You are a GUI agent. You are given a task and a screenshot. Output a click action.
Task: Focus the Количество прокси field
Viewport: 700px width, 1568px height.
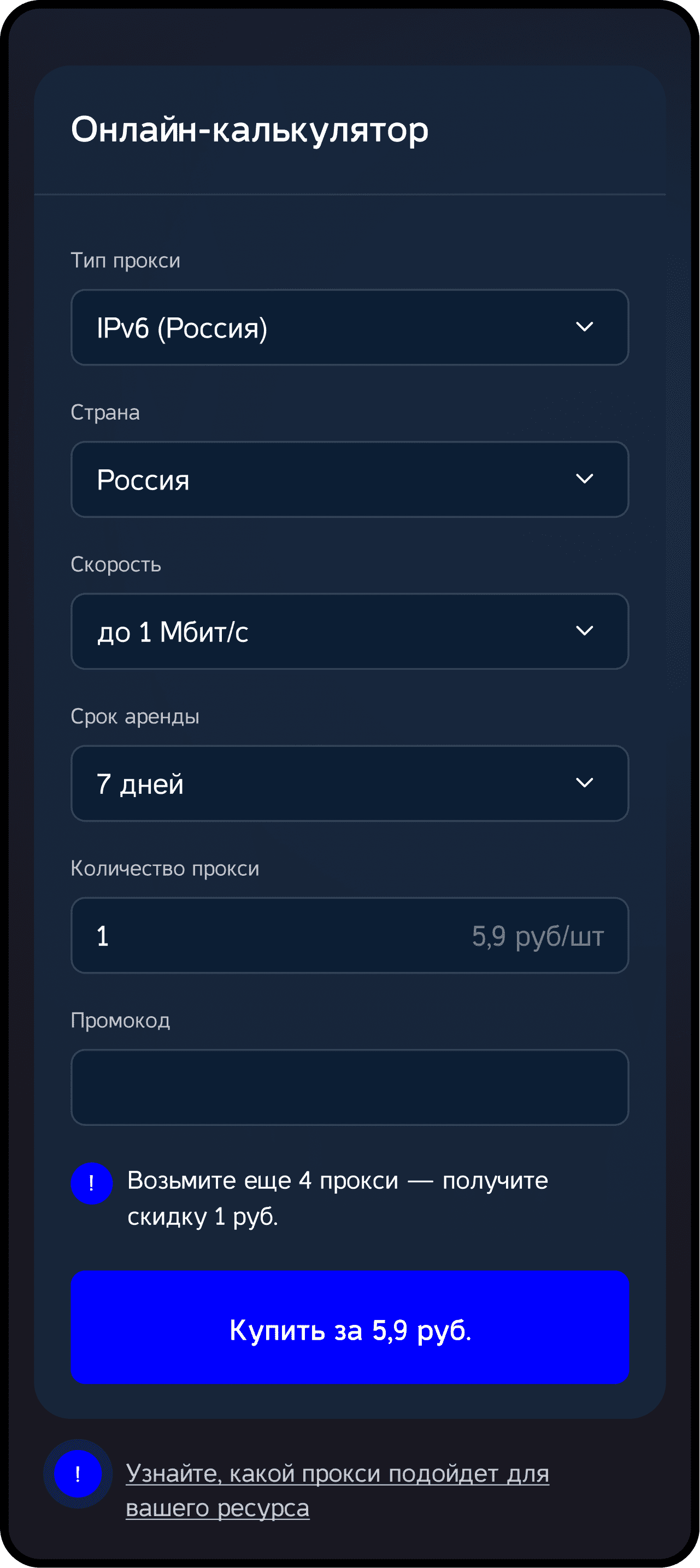(x=268, y=935)
